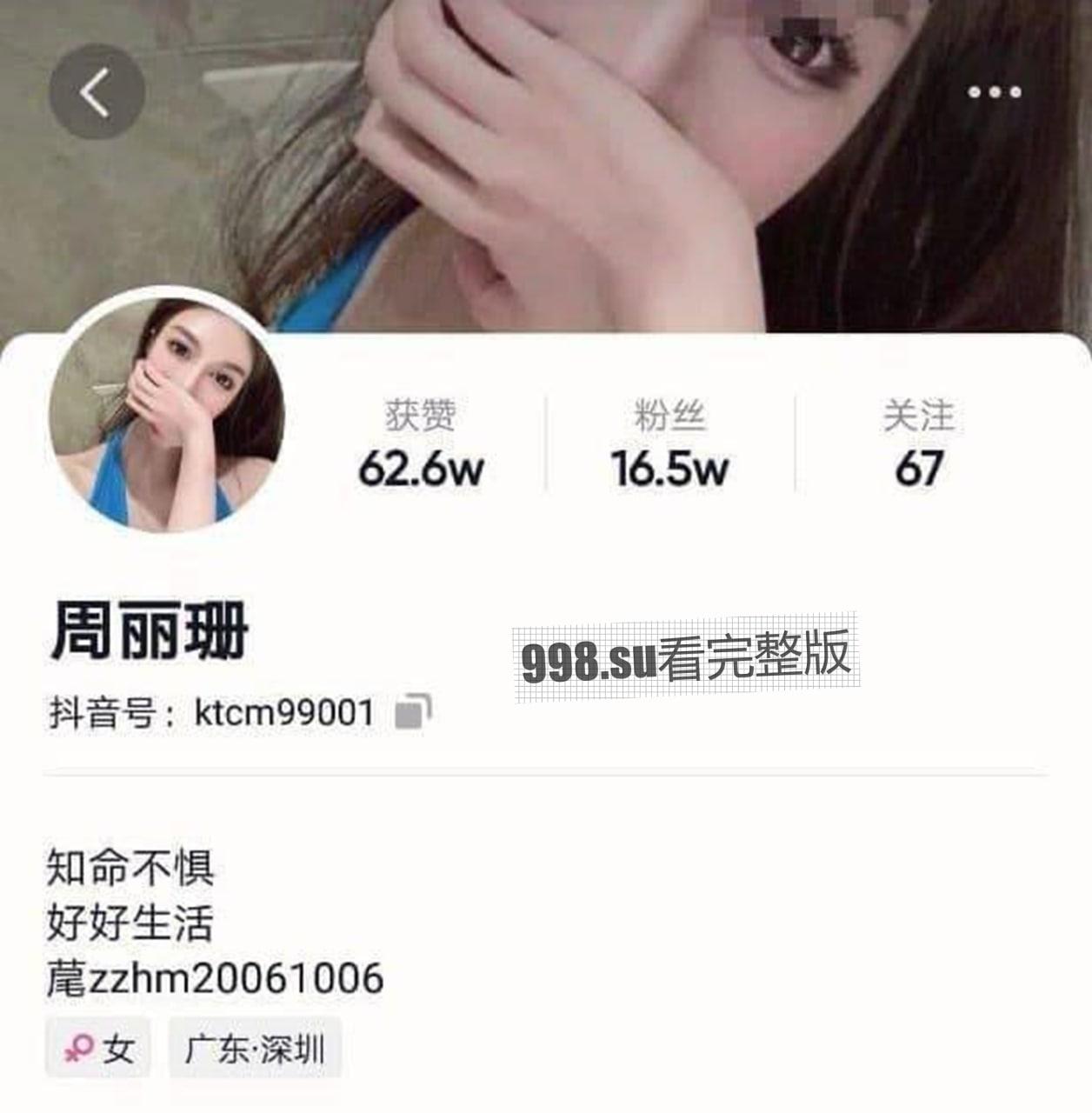Viewport: 1092px width, 1113px height.
Task: Show the 获赞 likes count details
Action: pos(421,445)
